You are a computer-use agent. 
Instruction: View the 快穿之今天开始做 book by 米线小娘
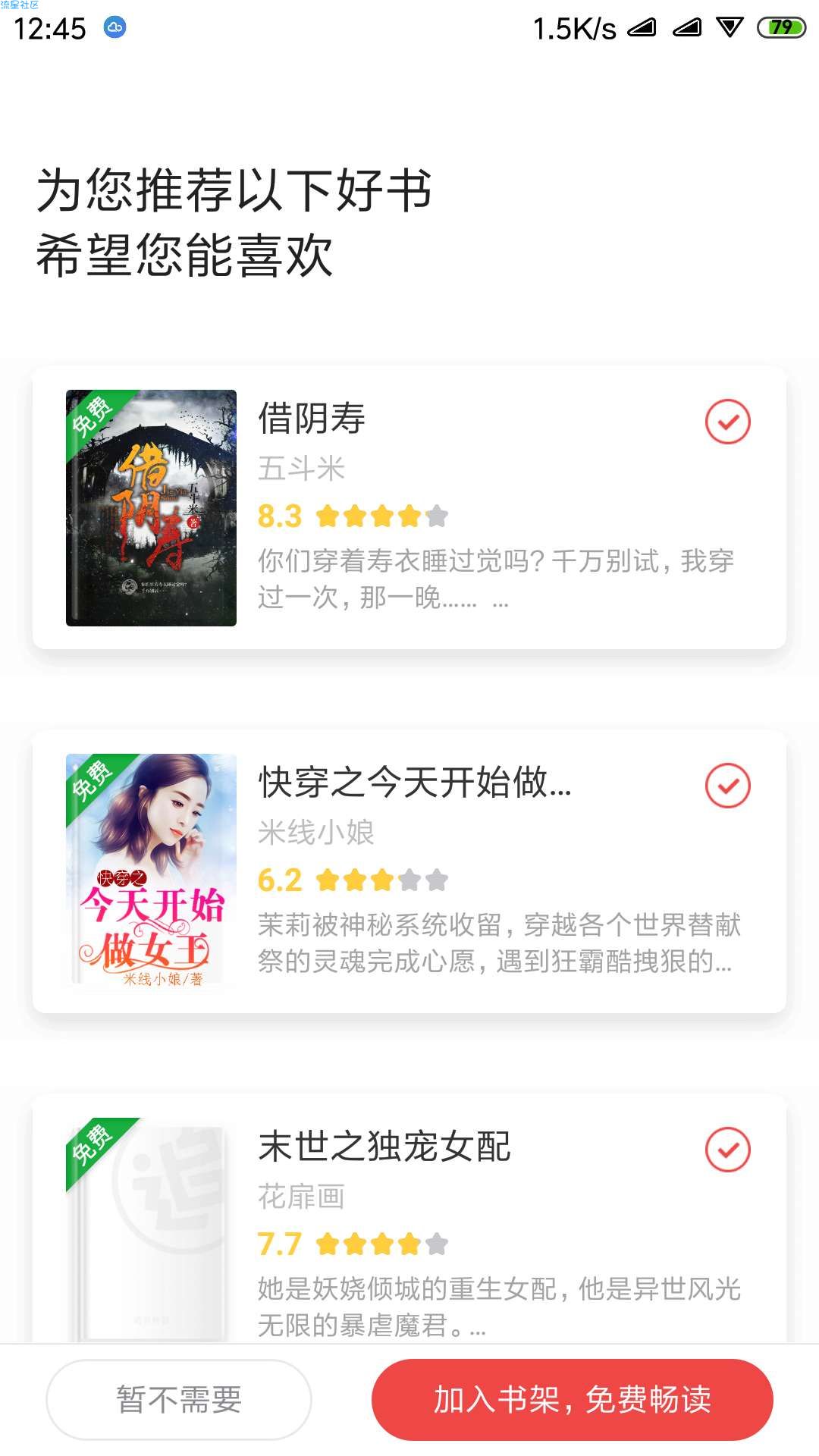[x=409, y=871]
